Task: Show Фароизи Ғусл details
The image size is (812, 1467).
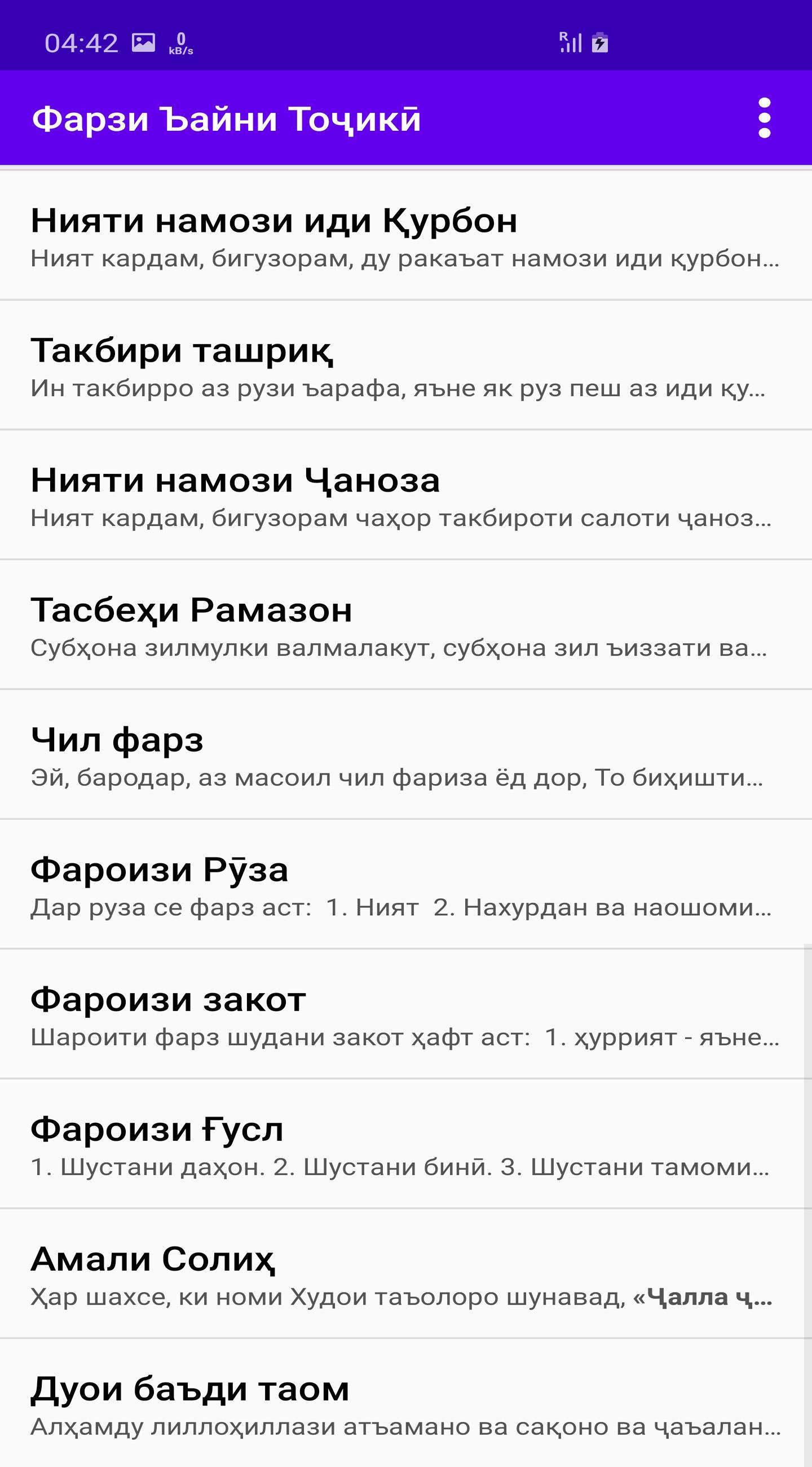Action: [x=405, y=1145]
